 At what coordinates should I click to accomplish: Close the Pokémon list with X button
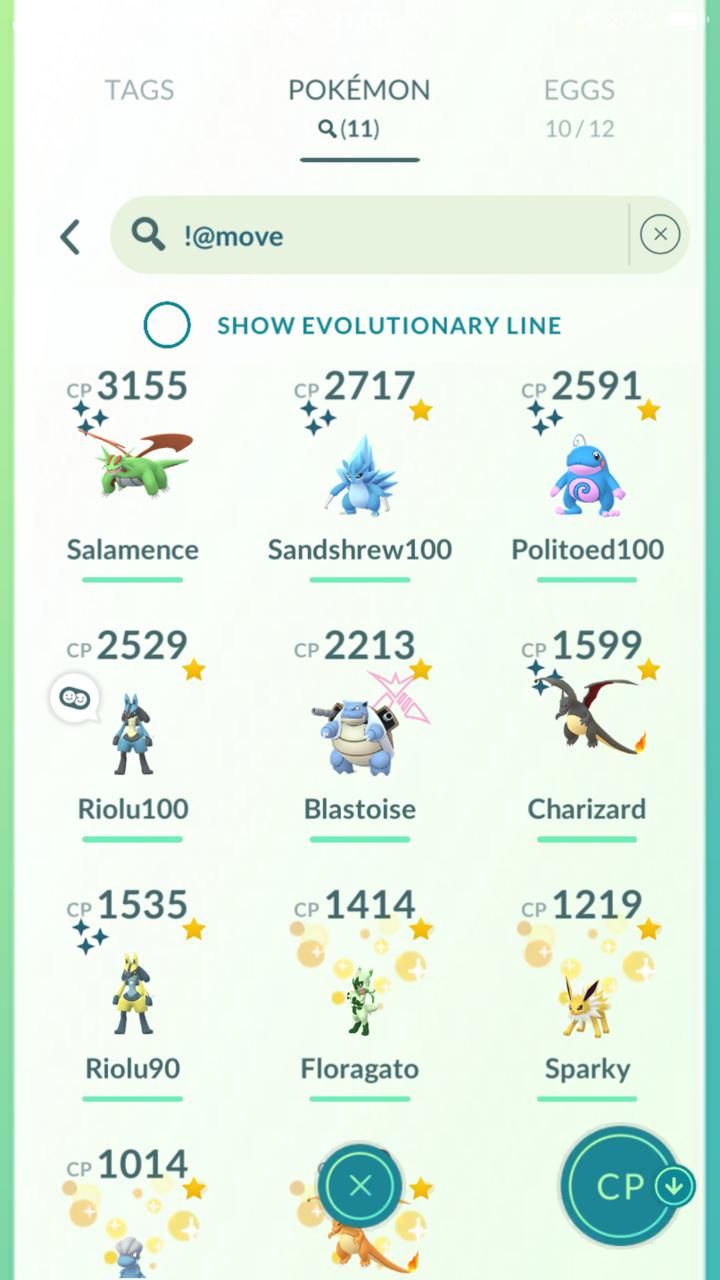coord(360,1187)
